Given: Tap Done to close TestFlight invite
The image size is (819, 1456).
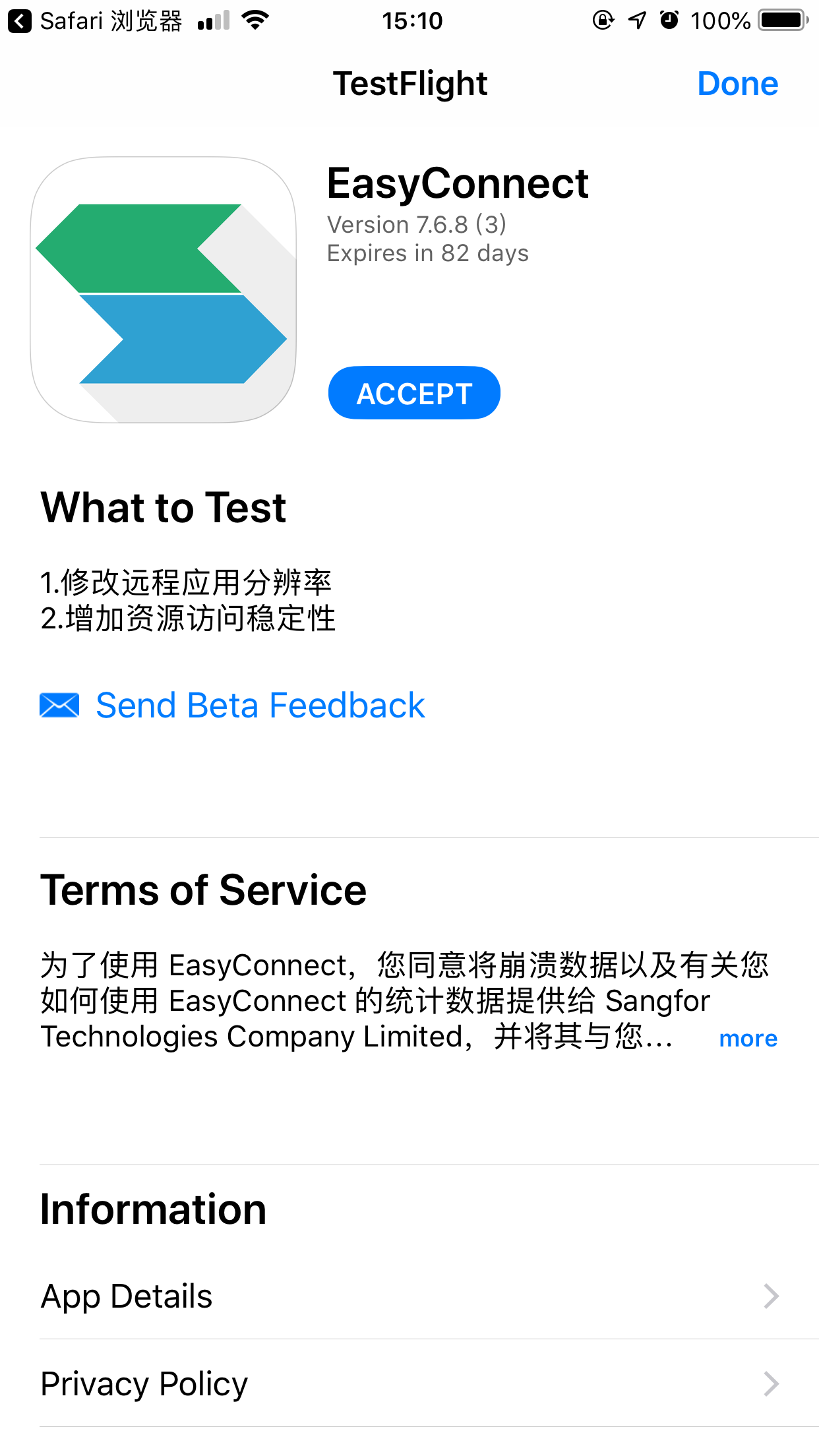Looking at the screenshot, I should click(x=737, y=84).
